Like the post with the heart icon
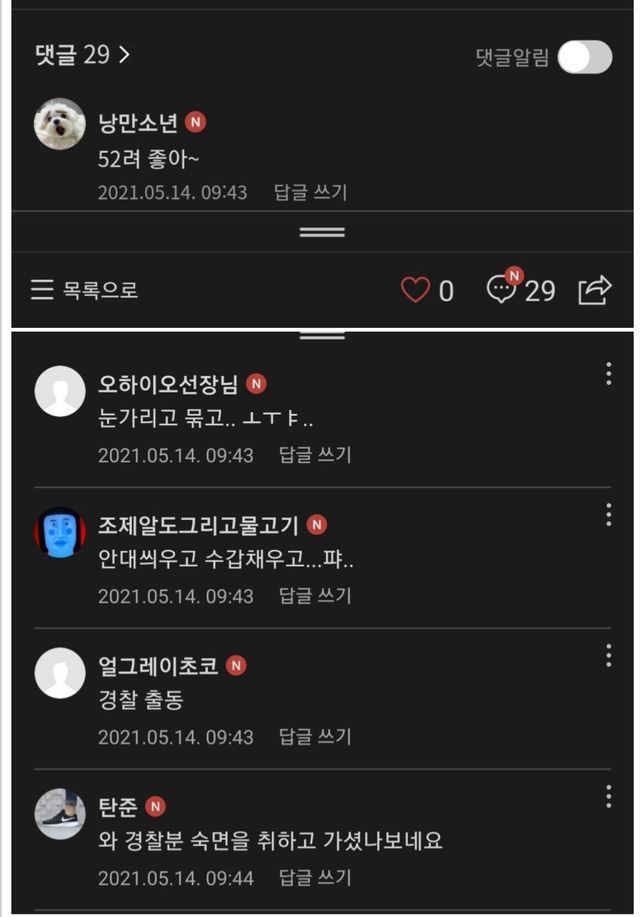640x917 pixels. [415, 290]
